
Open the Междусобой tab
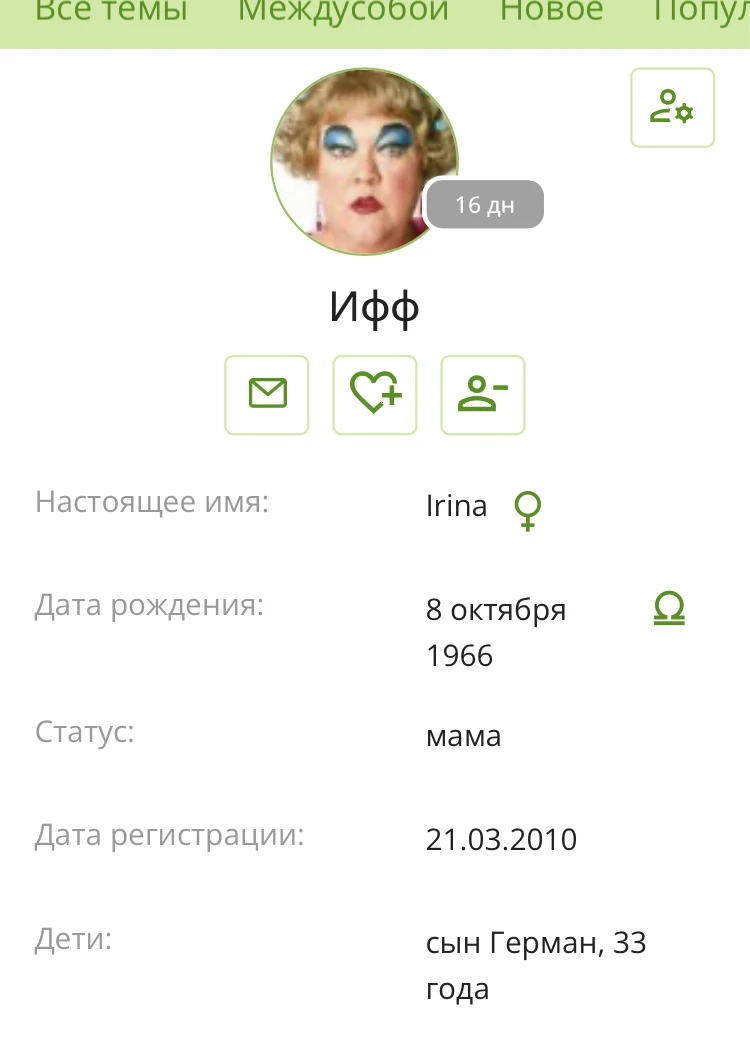click(343, 12)
